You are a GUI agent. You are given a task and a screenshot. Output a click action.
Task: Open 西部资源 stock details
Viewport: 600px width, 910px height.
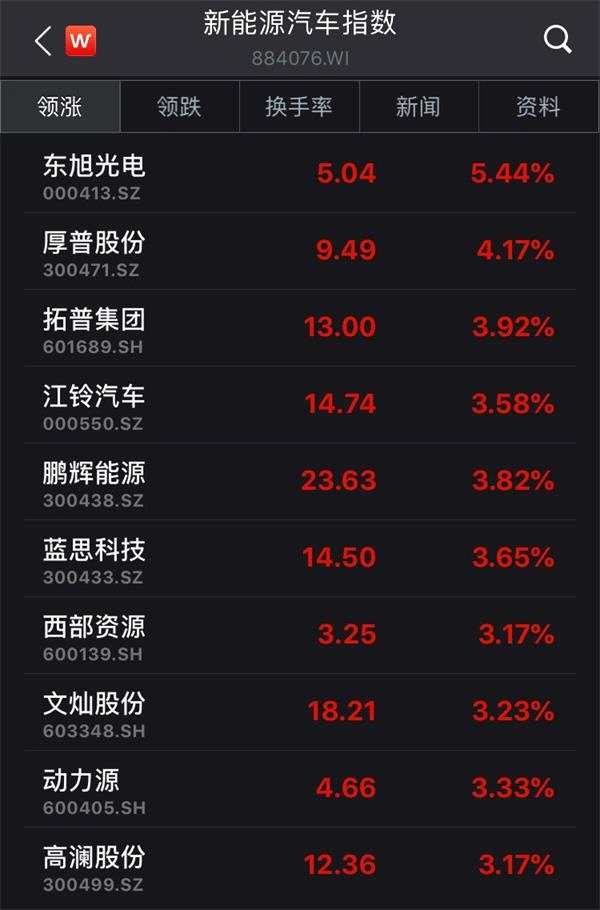(x=300, y=636)
